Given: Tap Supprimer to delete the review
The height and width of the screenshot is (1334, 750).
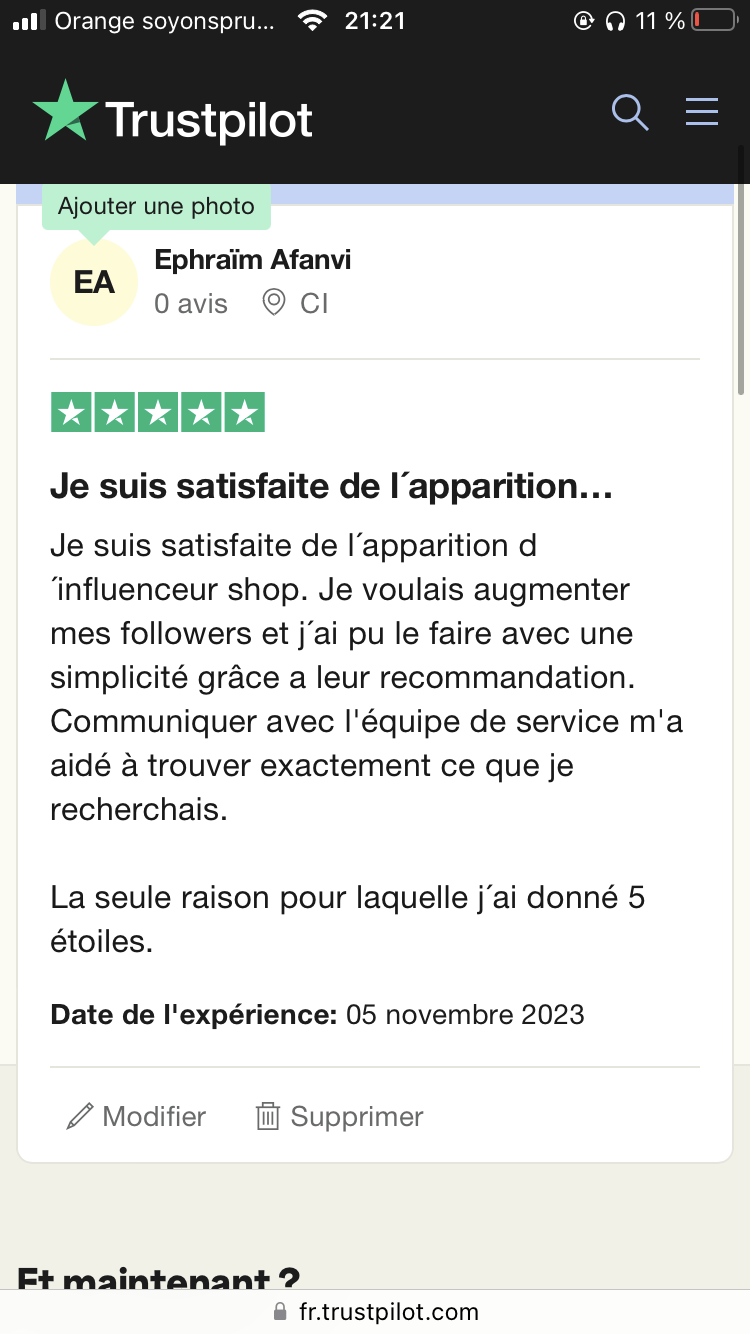Looking at the screenshot, I should 340,1116.
